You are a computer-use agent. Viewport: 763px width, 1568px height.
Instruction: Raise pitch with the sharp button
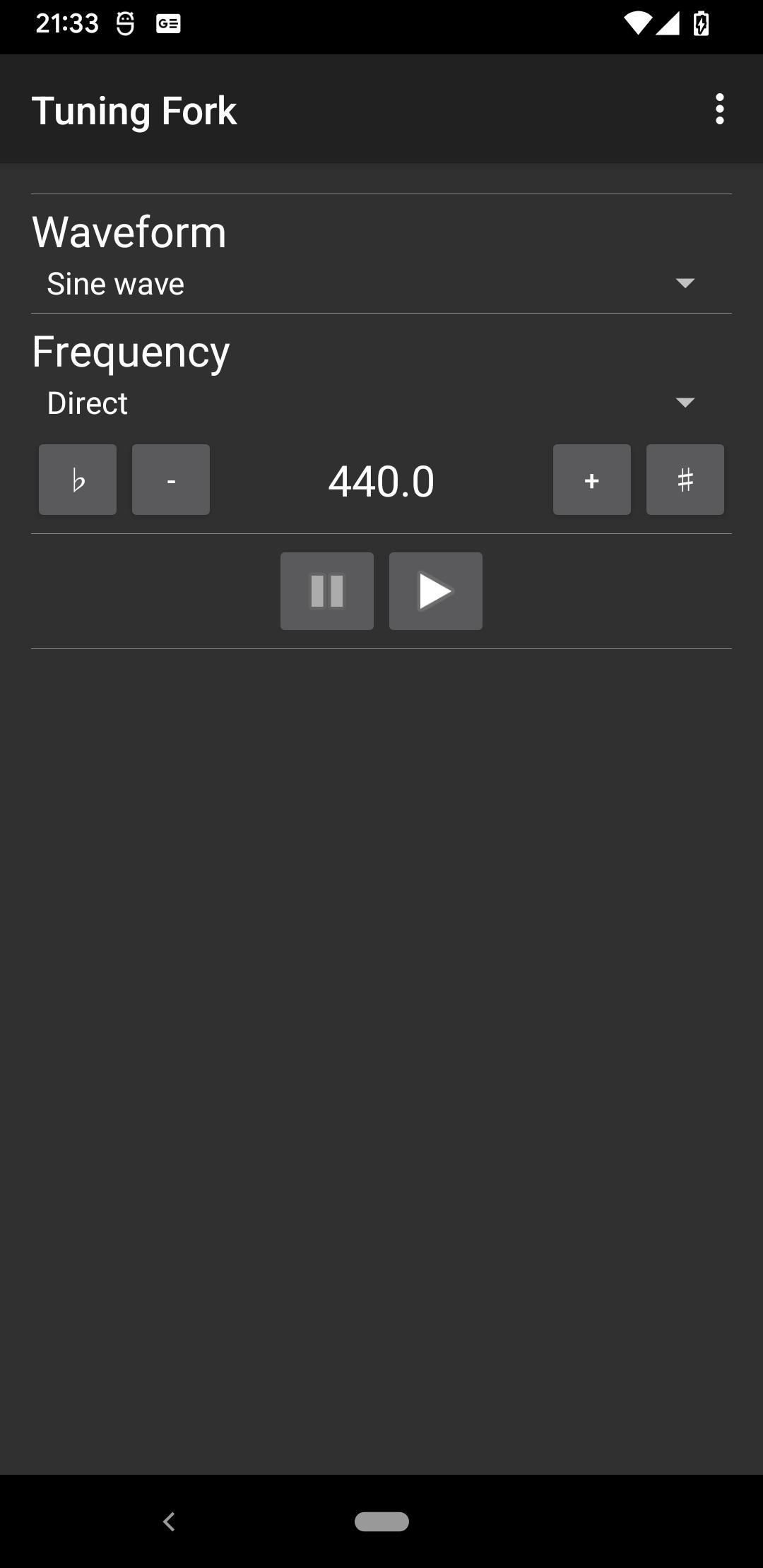click(x=685, y=480)
